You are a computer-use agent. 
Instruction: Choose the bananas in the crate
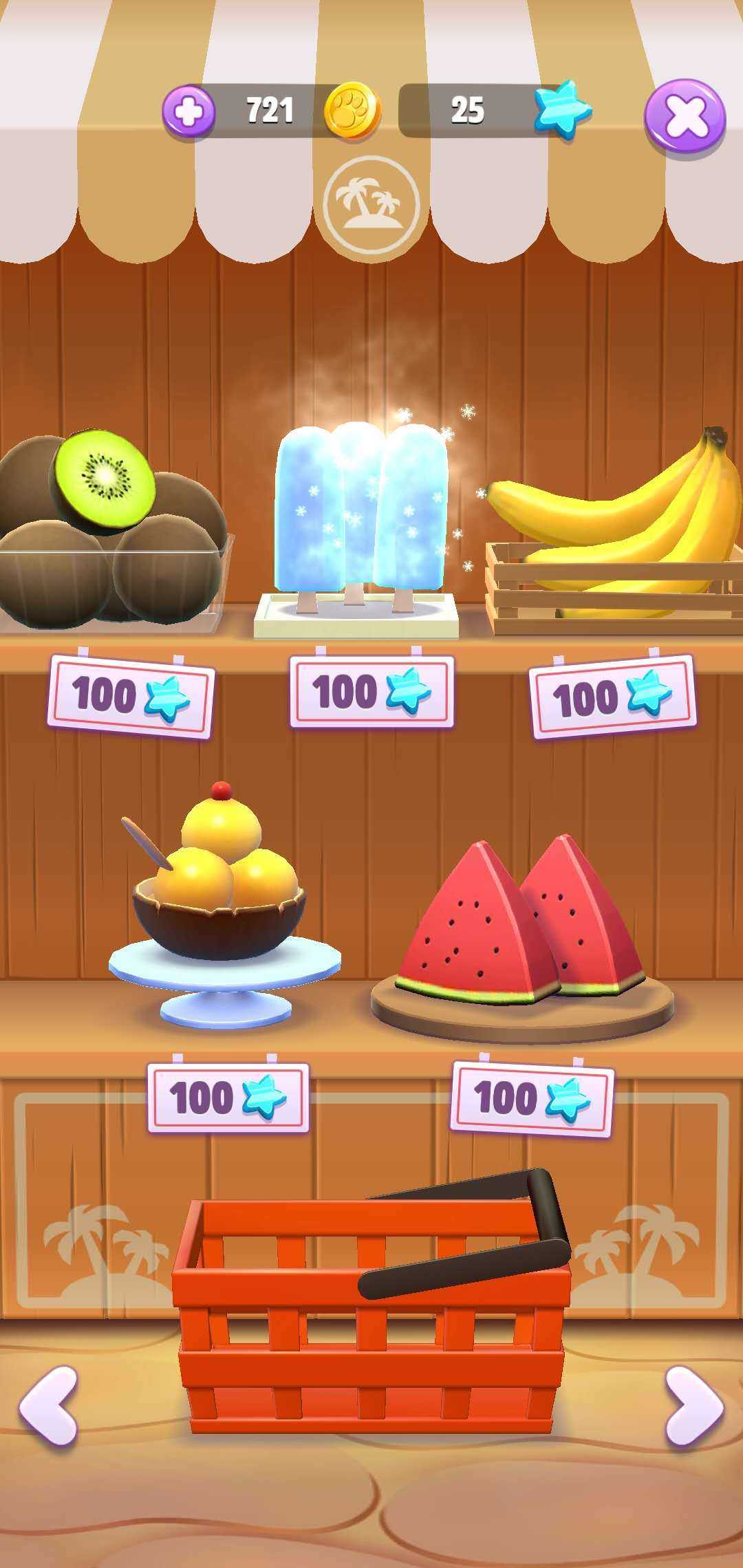coord(614,530)
